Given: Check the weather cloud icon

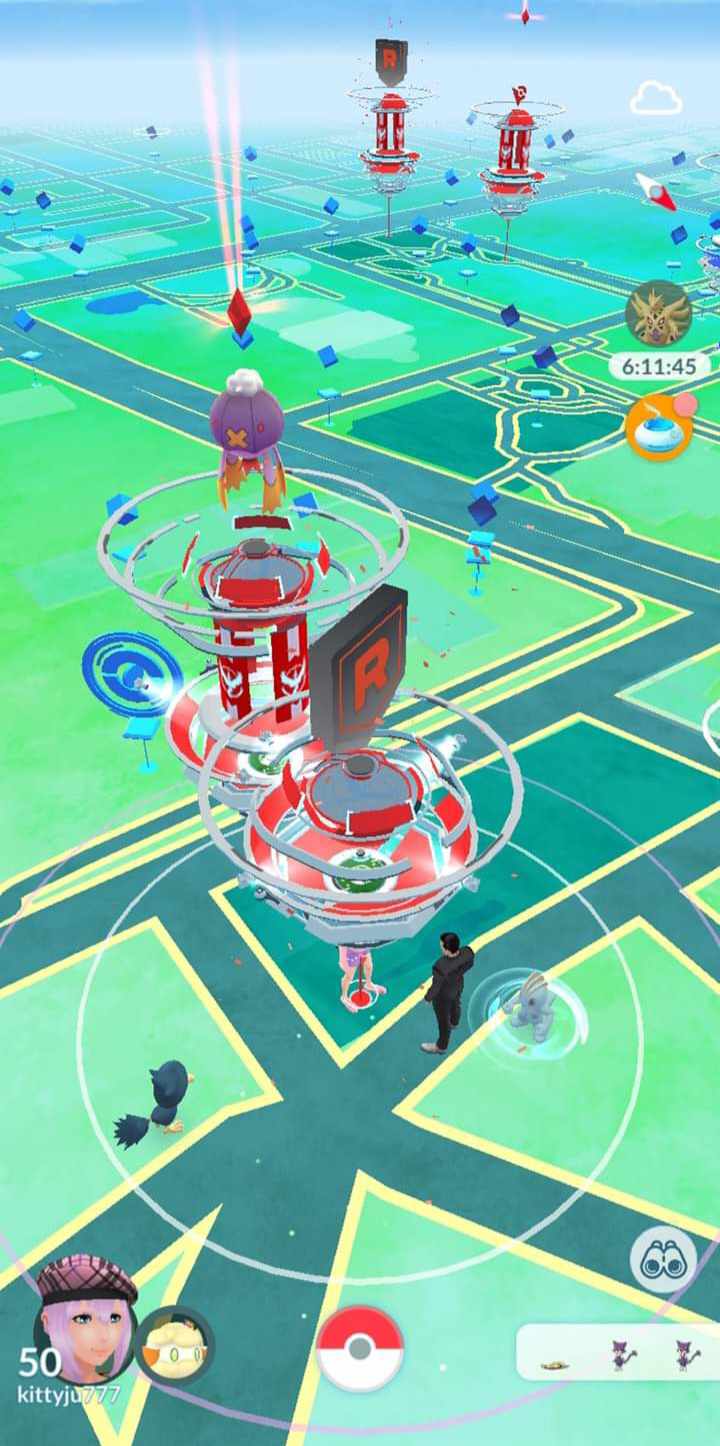Looking at the screenshot, I should [x=656, y=99].
